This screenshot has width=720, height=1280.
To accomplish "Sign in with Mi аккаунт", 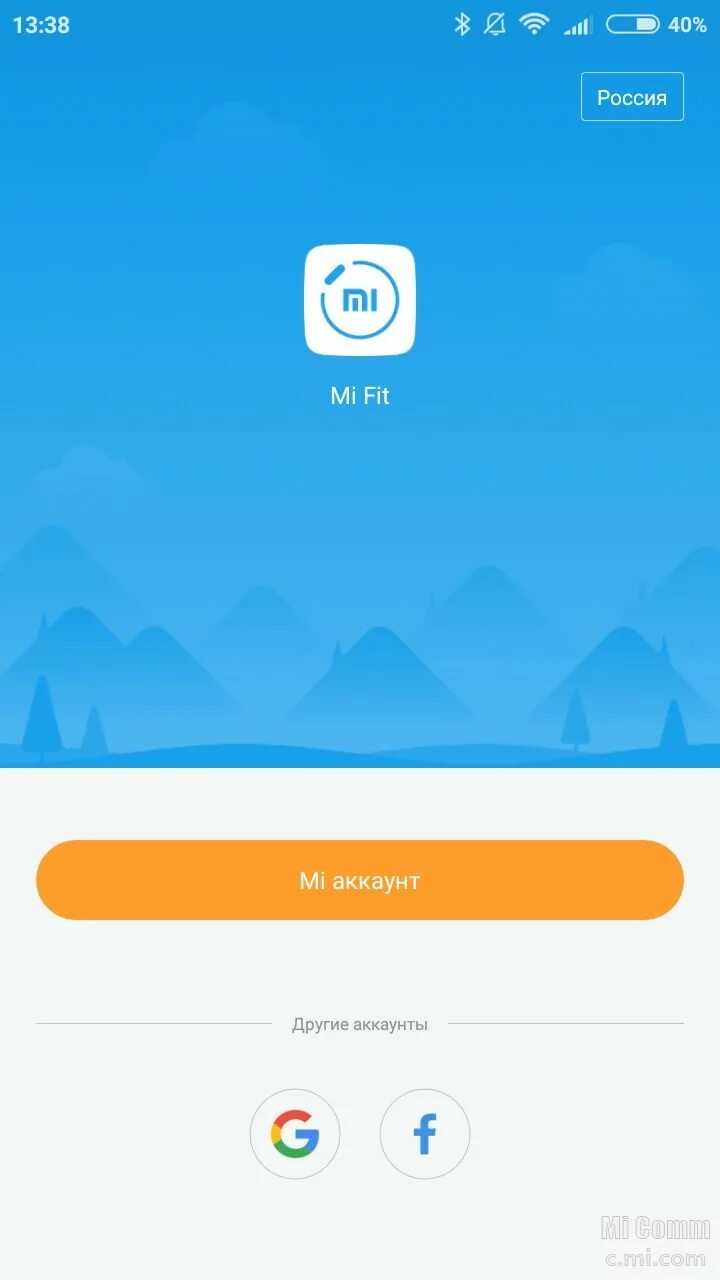I will [x=360, y=880].
